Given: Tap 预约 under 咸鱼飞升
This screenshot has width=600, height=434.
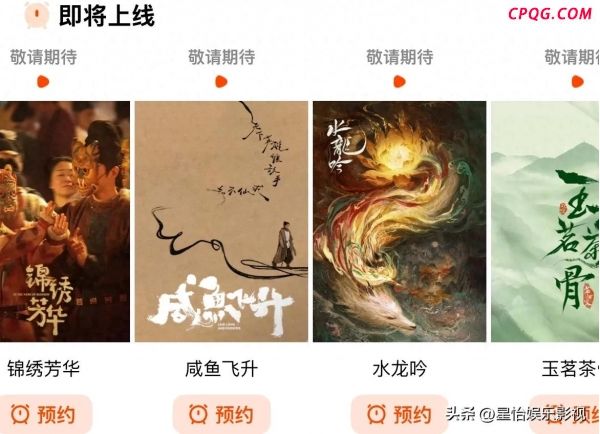Looking at the screenshot, I should 221,414.
